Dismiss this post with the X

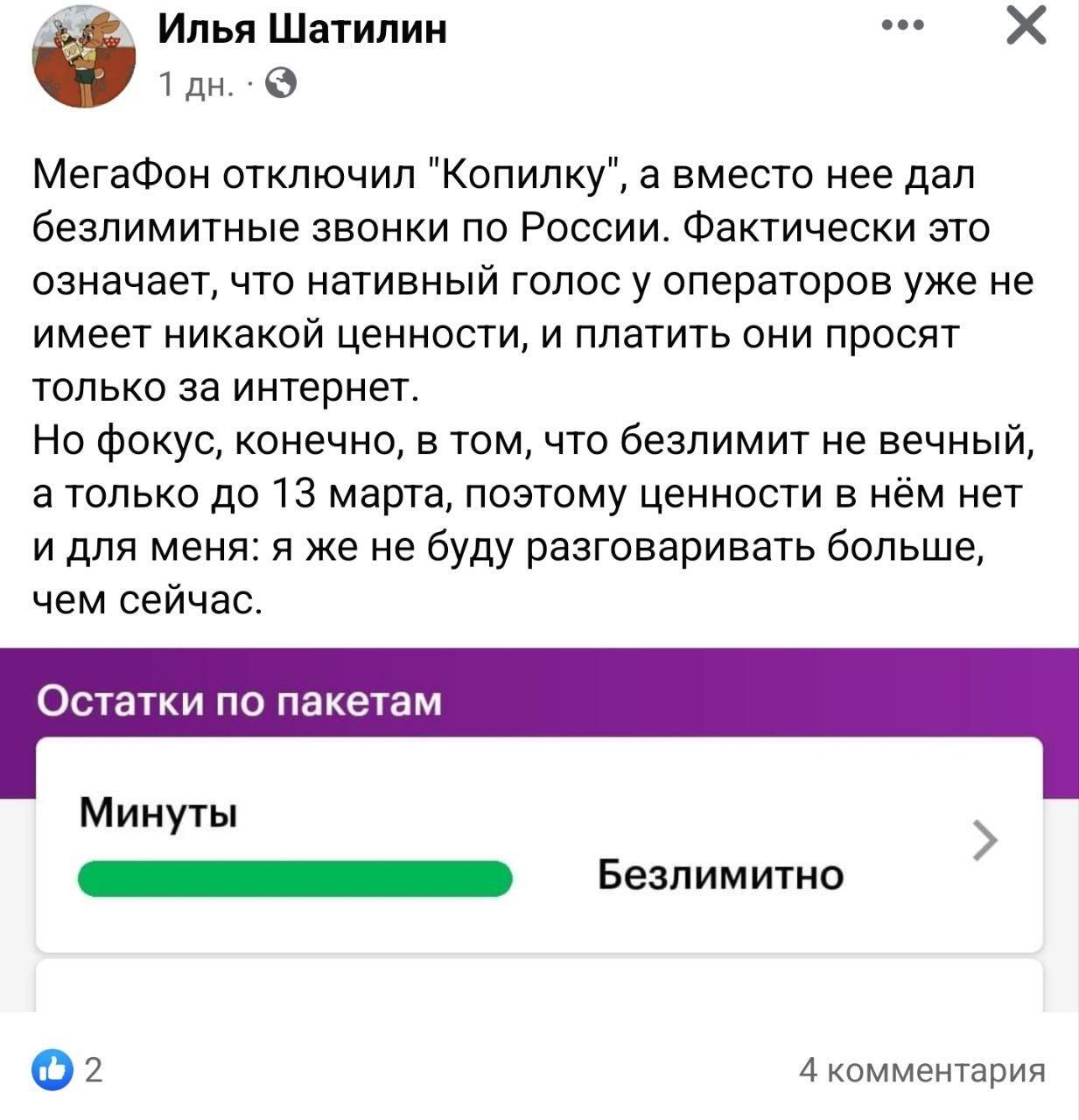point(1026,25)
